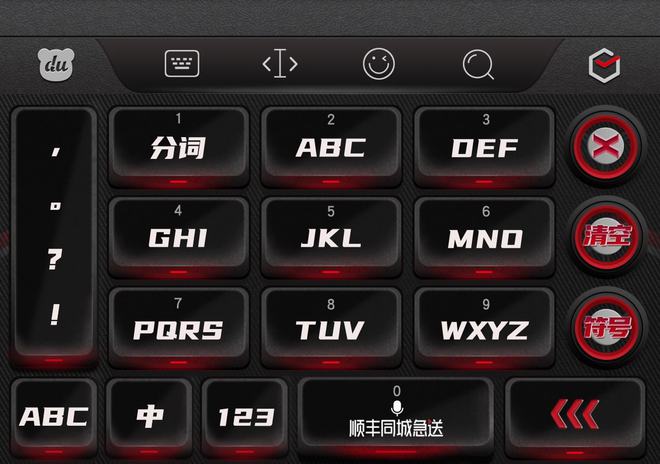Tap the GHI key
Image resolution: width=660 pixels, height=464 pixels.
tap(178, 237)
